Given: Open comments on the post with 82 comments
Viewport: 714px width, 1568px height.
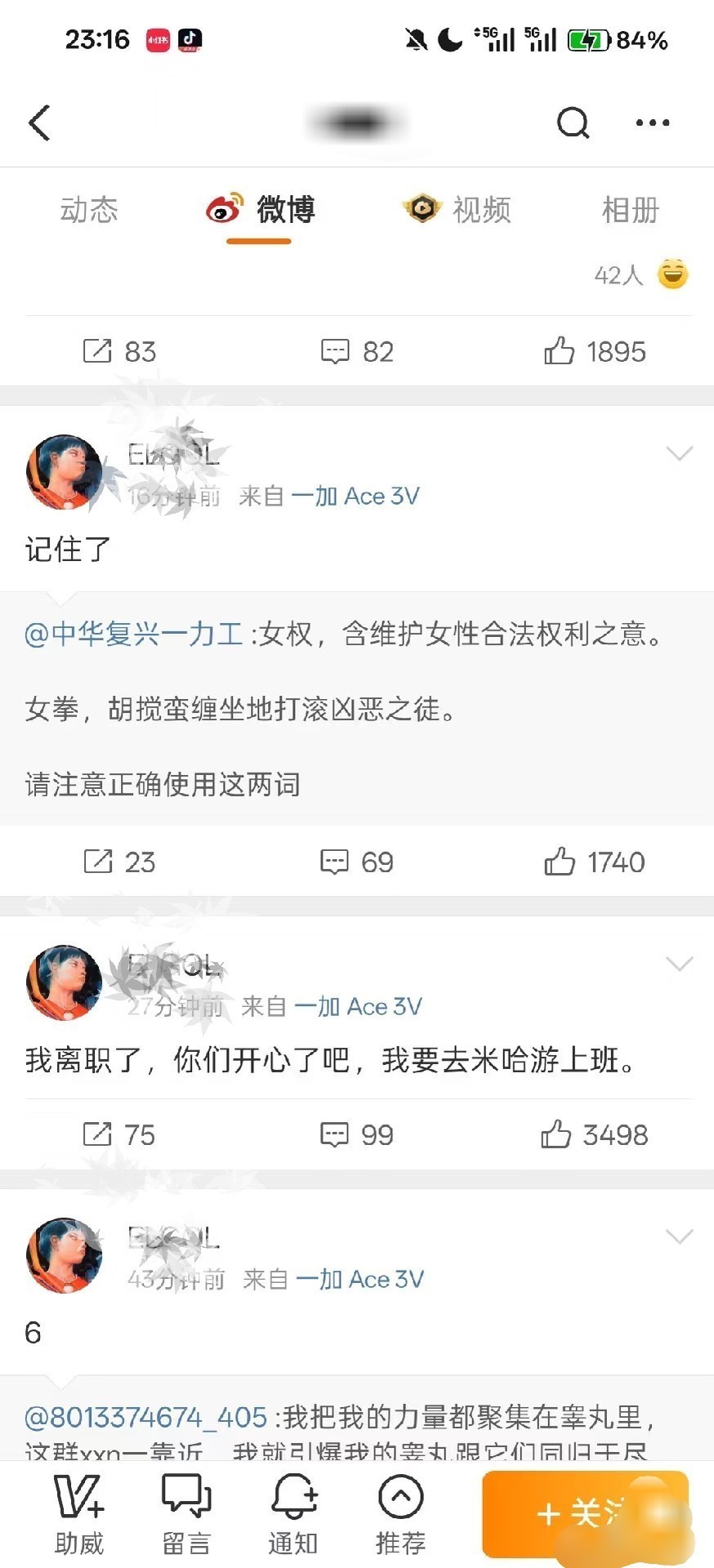Looking at the screenshot, I should coord(357,351).
